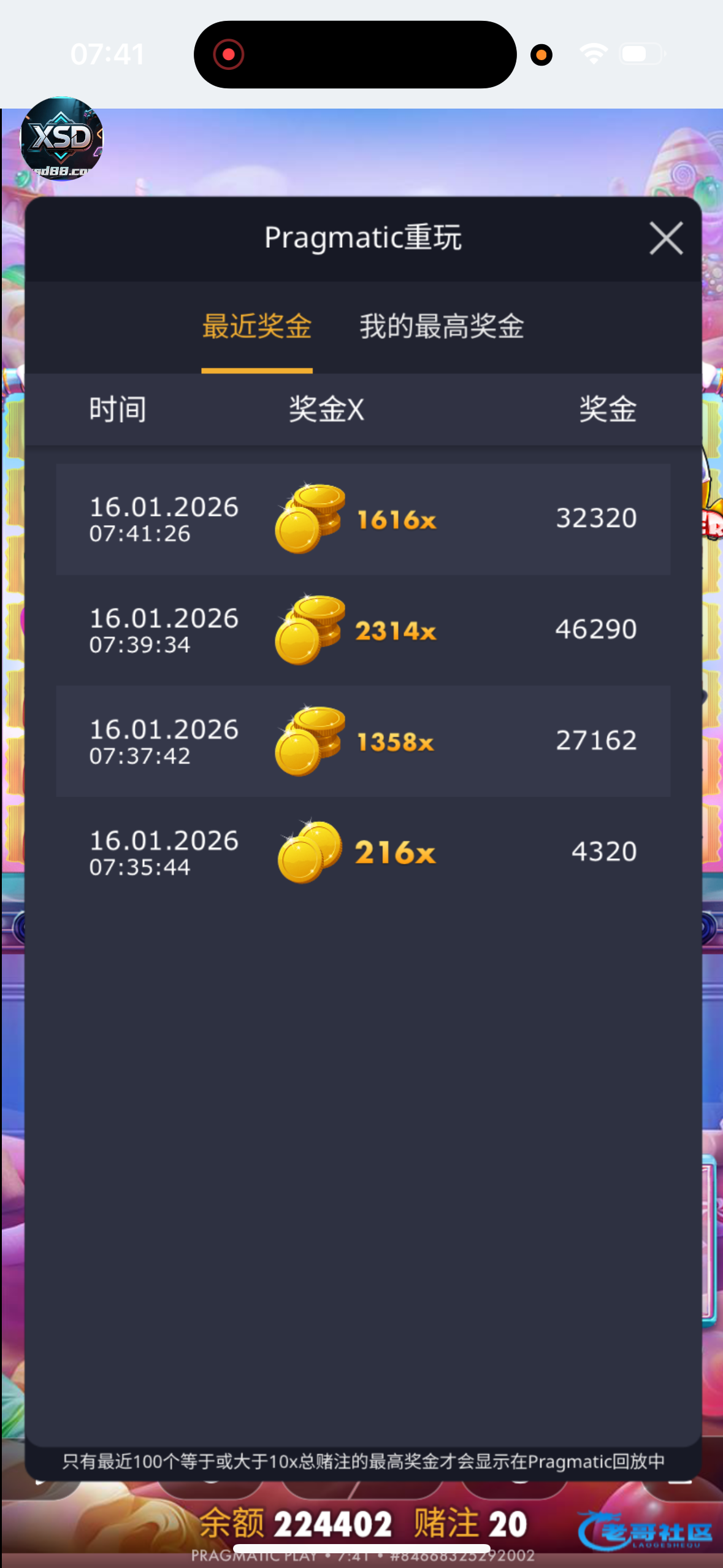Select the 最近奖金 tab
This screenshot has height=1568, width=723.
(x=257, y=326)
